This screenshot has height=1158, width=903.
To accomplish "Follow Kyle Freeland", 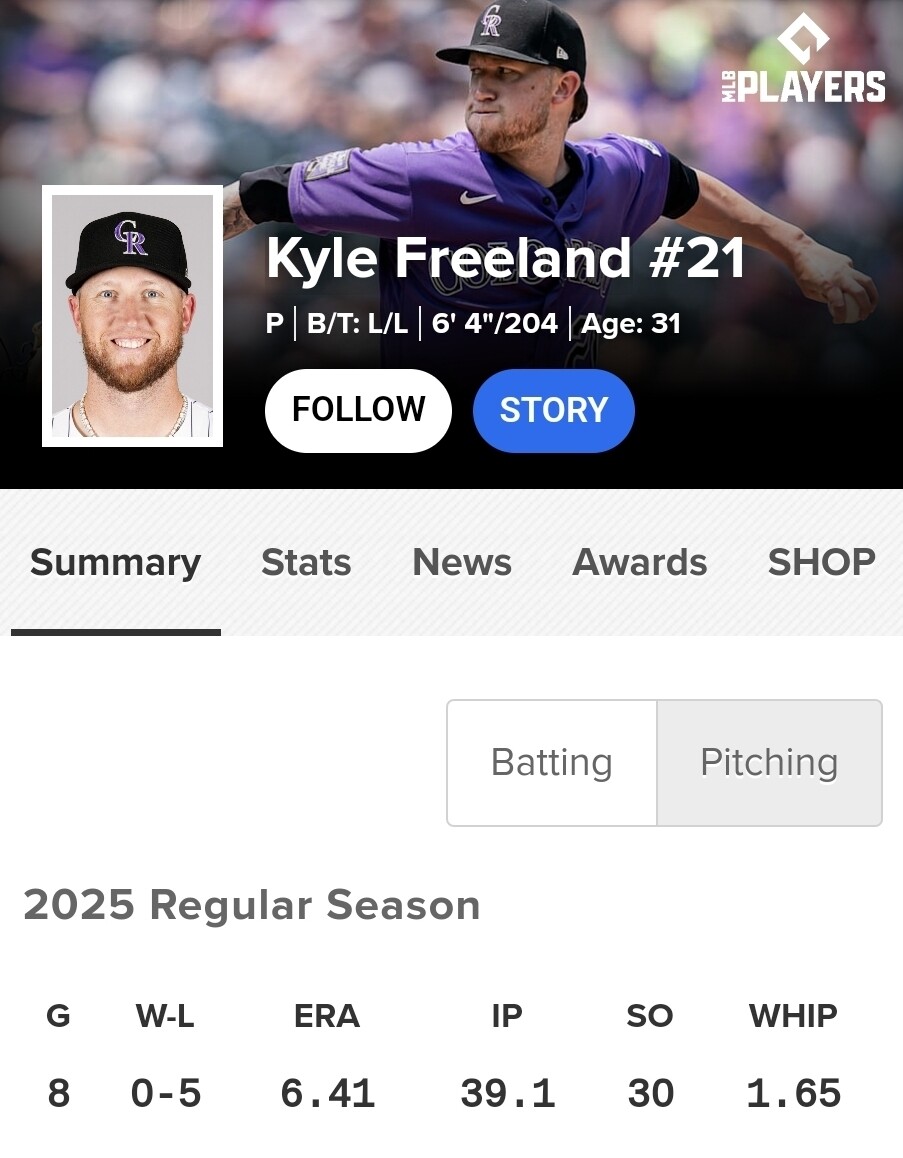I will click(x=358, y=410).
